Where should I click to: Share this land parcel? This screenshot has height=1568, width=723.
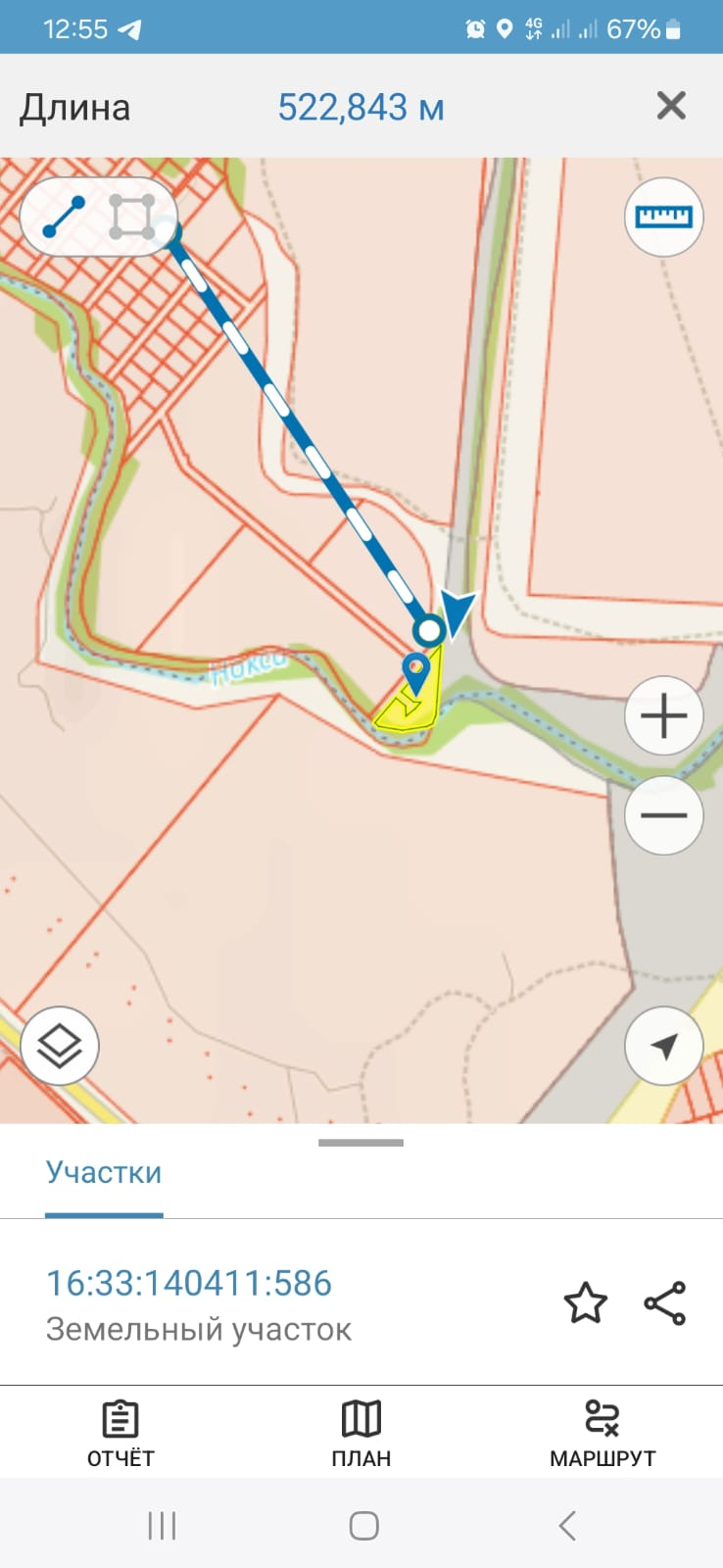pos(665,1303)
